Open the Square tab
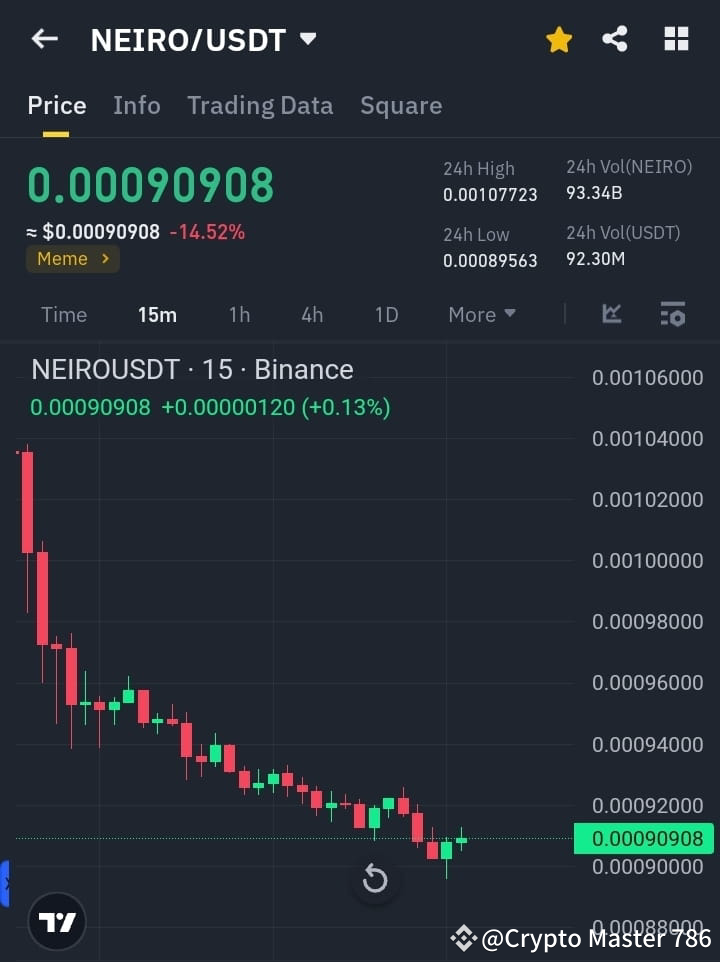Image resolution: width=720 pixels, height=962 pixels. [x=401, y=105]
